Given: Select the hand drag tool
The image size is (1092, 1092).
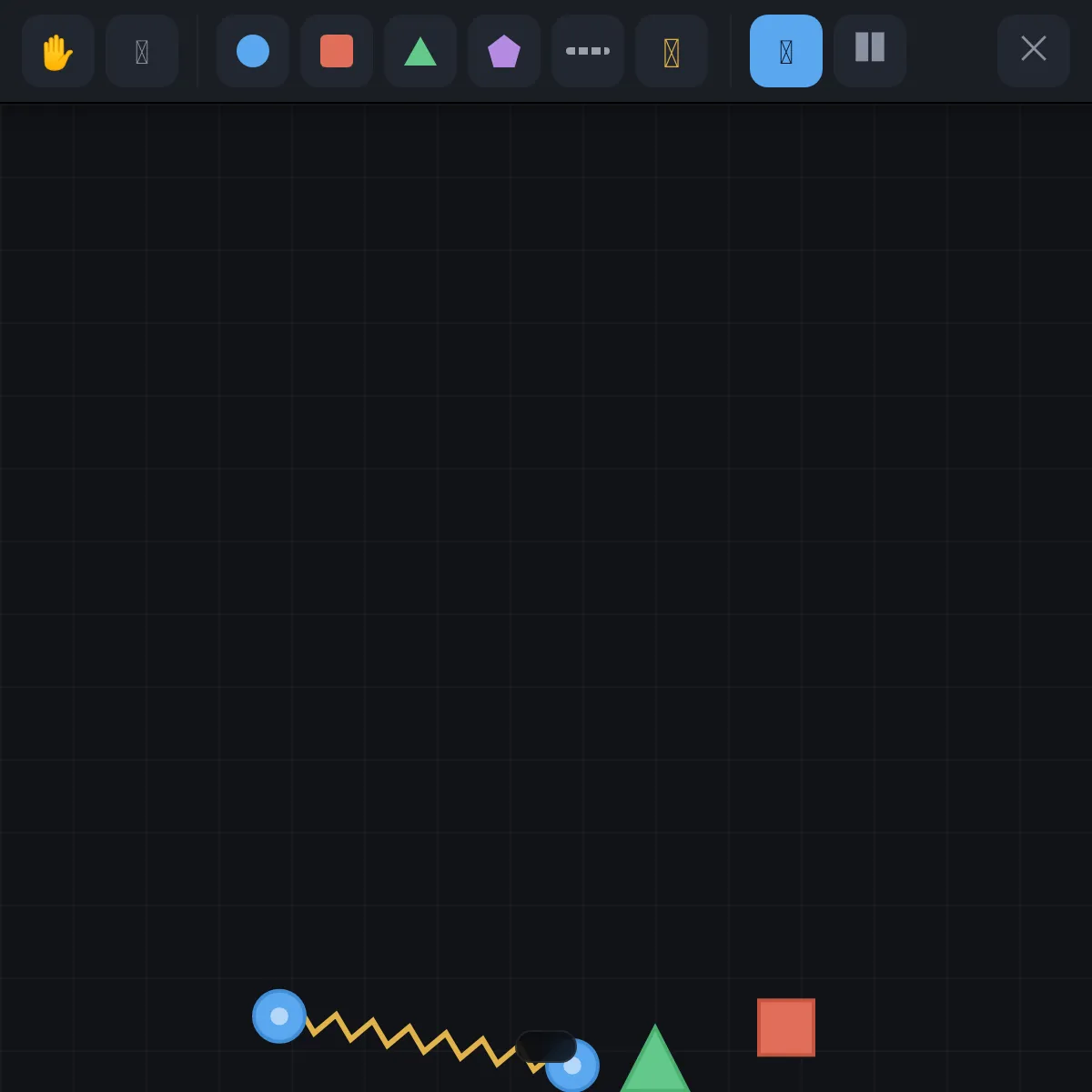Looking at the screenshot, I should coord(58,51).
